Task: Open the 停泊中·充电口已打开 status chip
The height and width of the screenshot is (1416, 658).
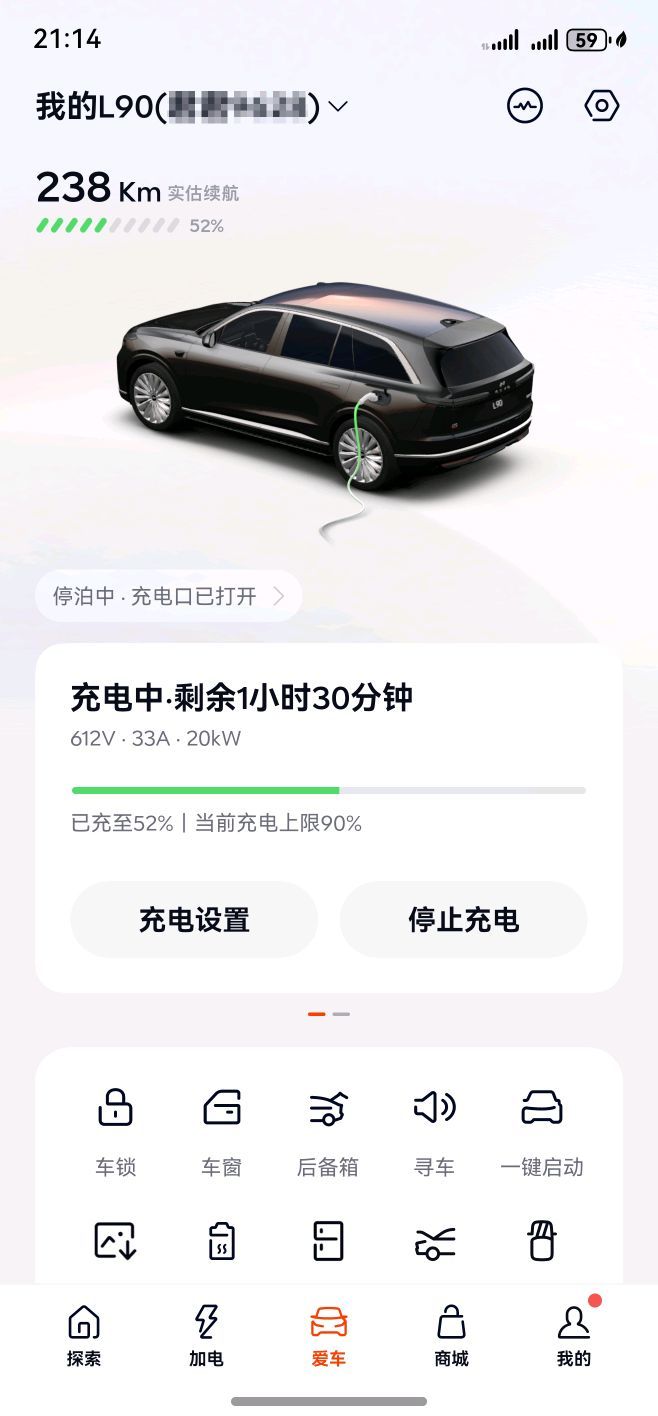Action: tap(168, 597)
